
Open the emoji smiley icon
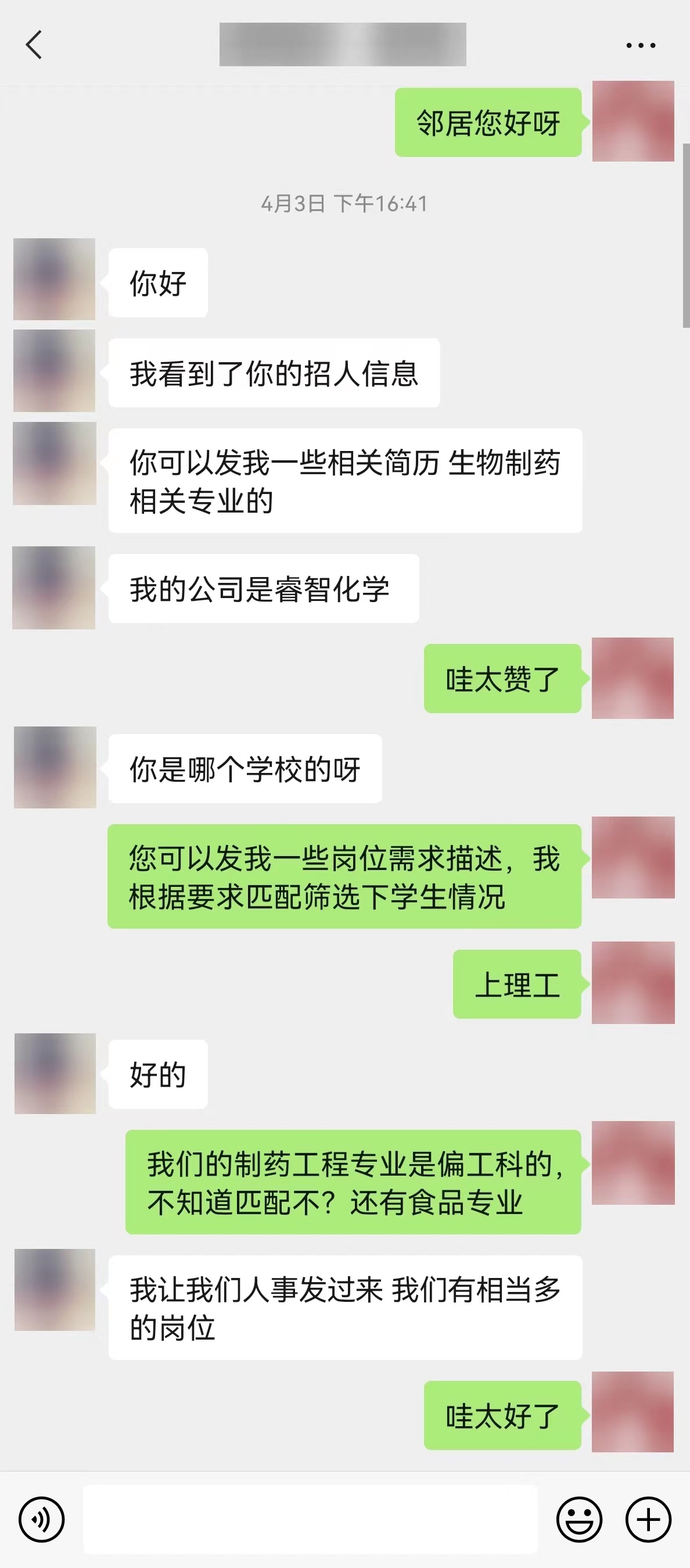coord(580,1519)
